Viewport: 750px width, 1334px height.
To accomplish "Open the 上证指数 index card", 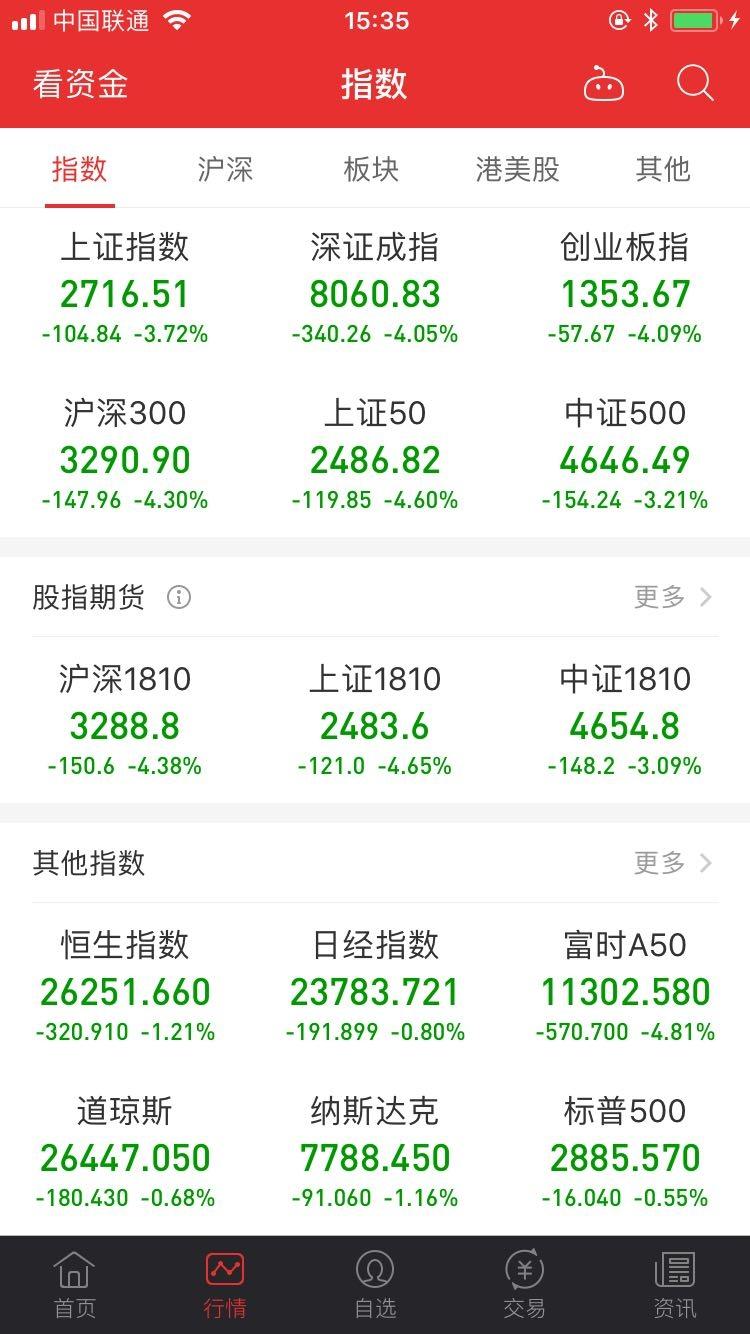I will point(125,290).
